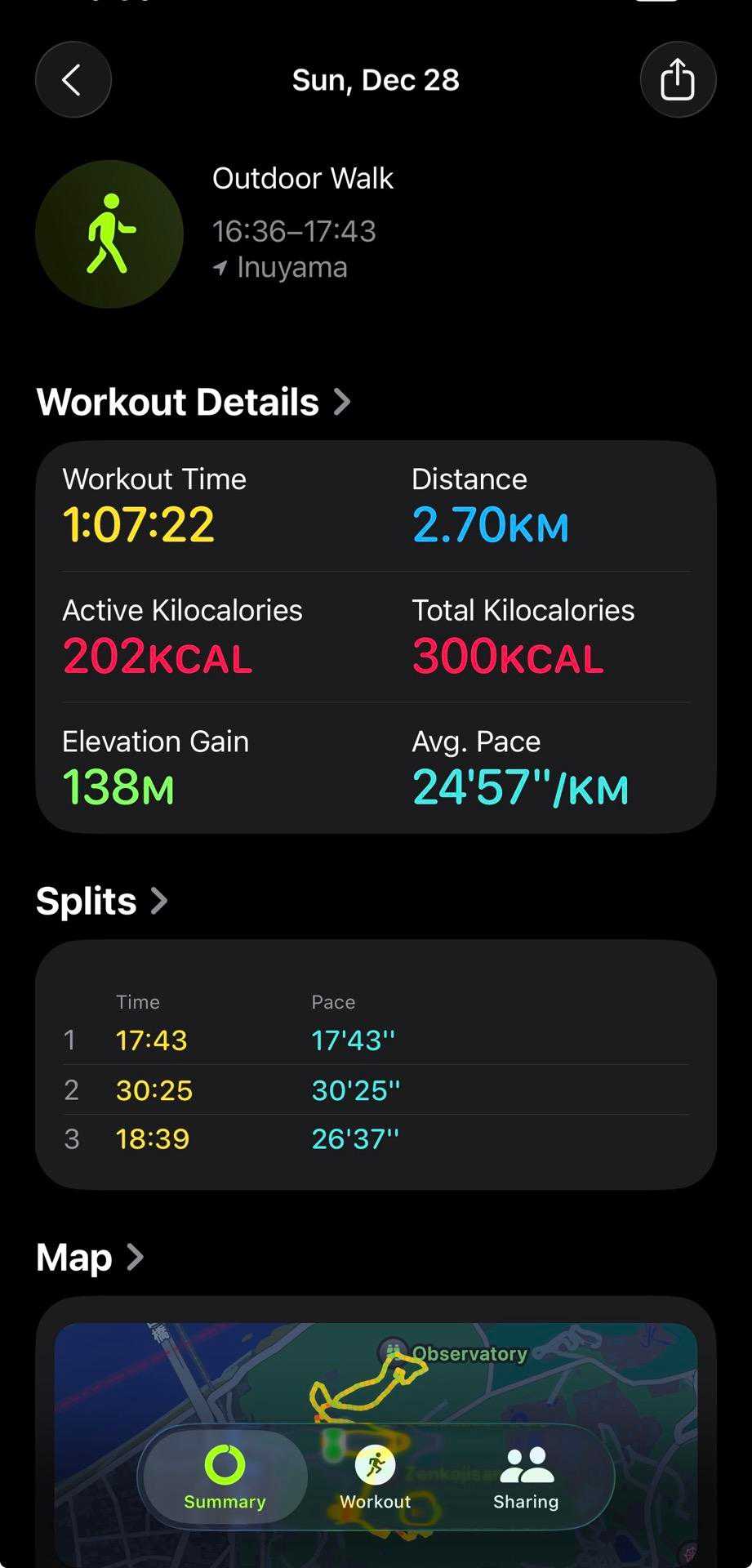This screenshot has width=752, height=1568.
Task: Open the splits table card
Action: pos(376,1064)
